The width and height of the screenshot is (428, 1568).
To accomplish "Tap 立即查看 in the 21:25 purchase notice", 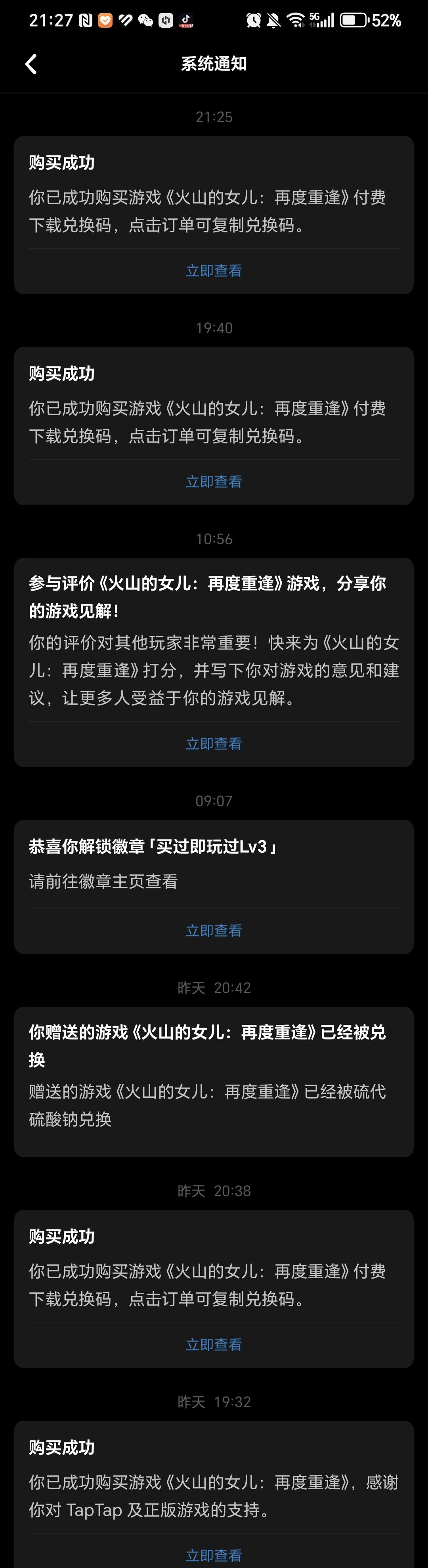I will coord(213,271).
